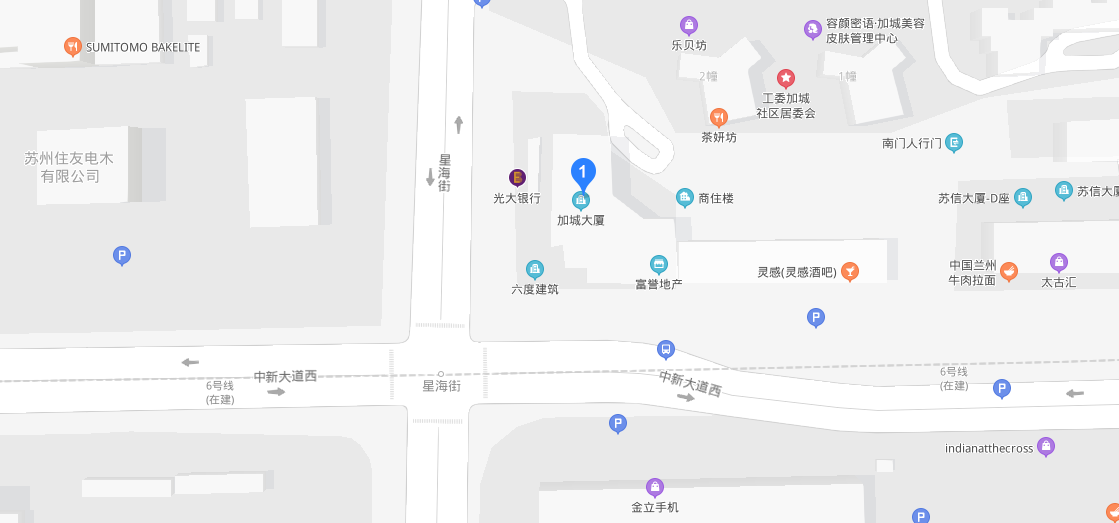This screenshot has width=1119, height=523.
Task: Open the 南门人行门 entrance marker
Action: pyautogui.click(x=954, y=143)
